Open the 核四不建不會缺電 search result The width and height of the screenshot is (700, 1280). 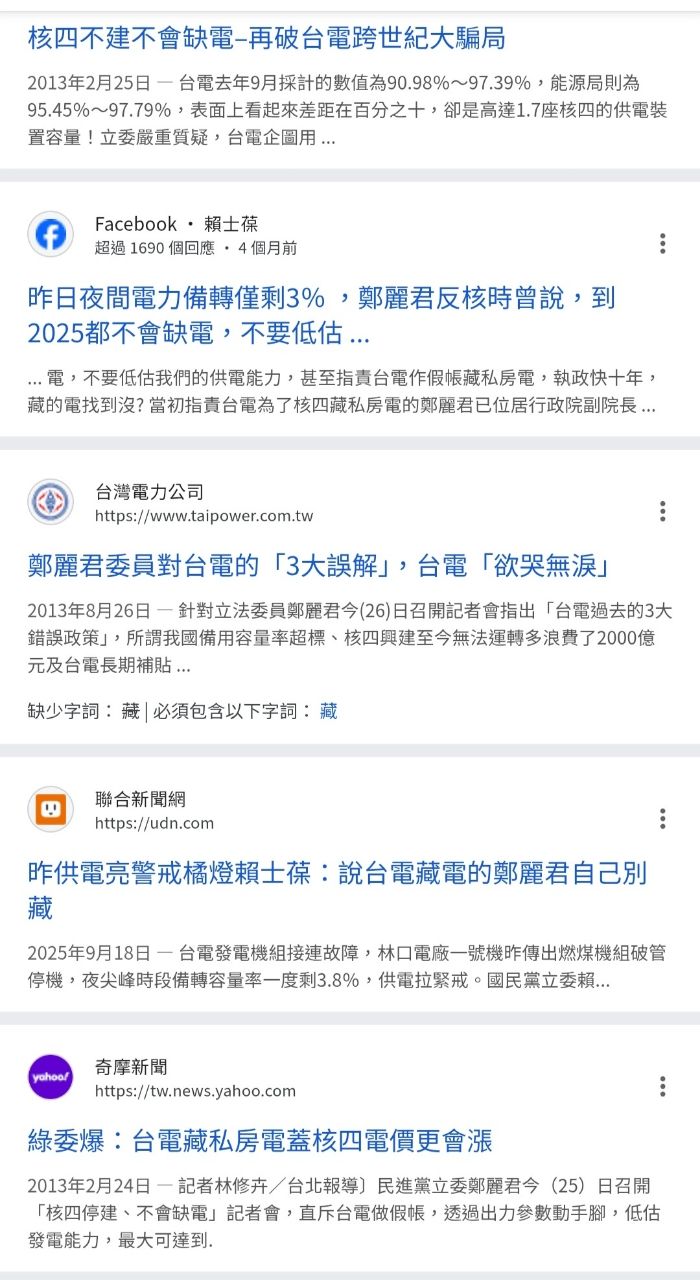(x=266, y=39)
